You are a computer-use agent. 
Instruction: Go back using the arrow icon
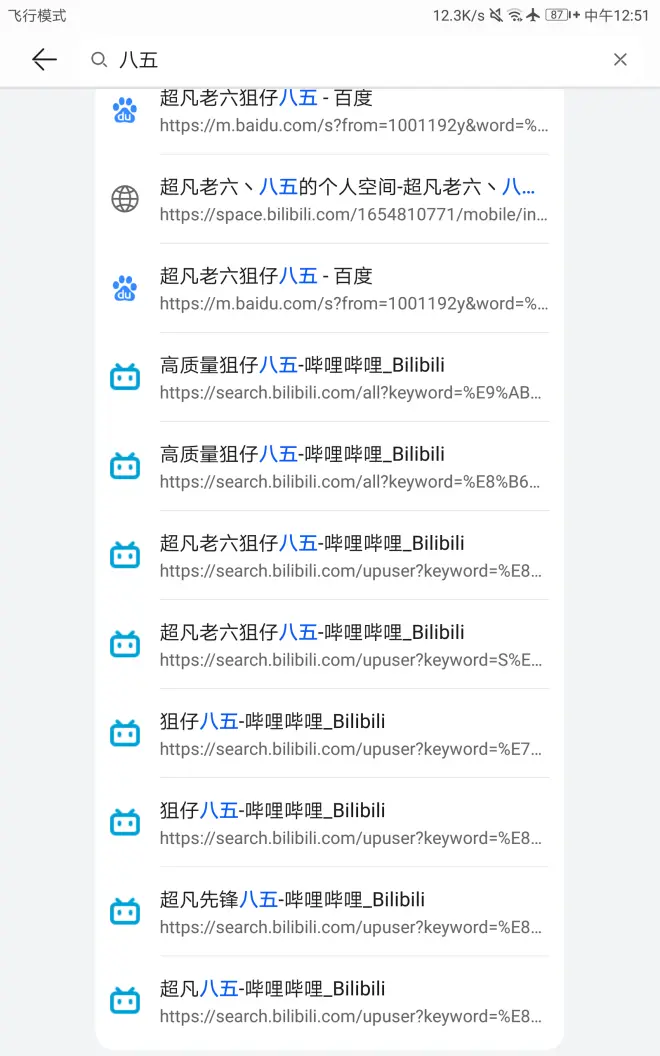(x=44, y=60)
